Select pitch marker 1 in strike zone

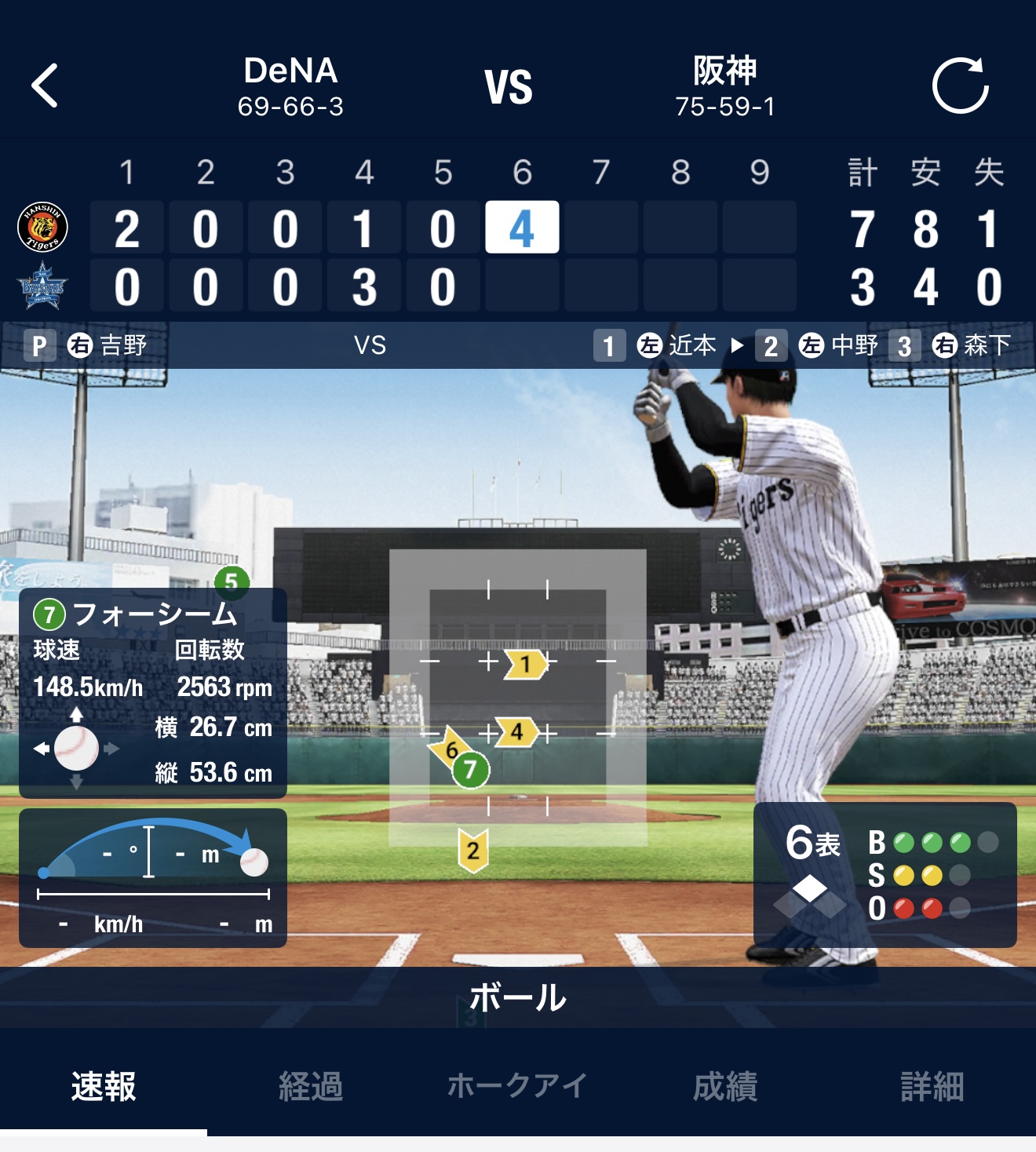525,665
